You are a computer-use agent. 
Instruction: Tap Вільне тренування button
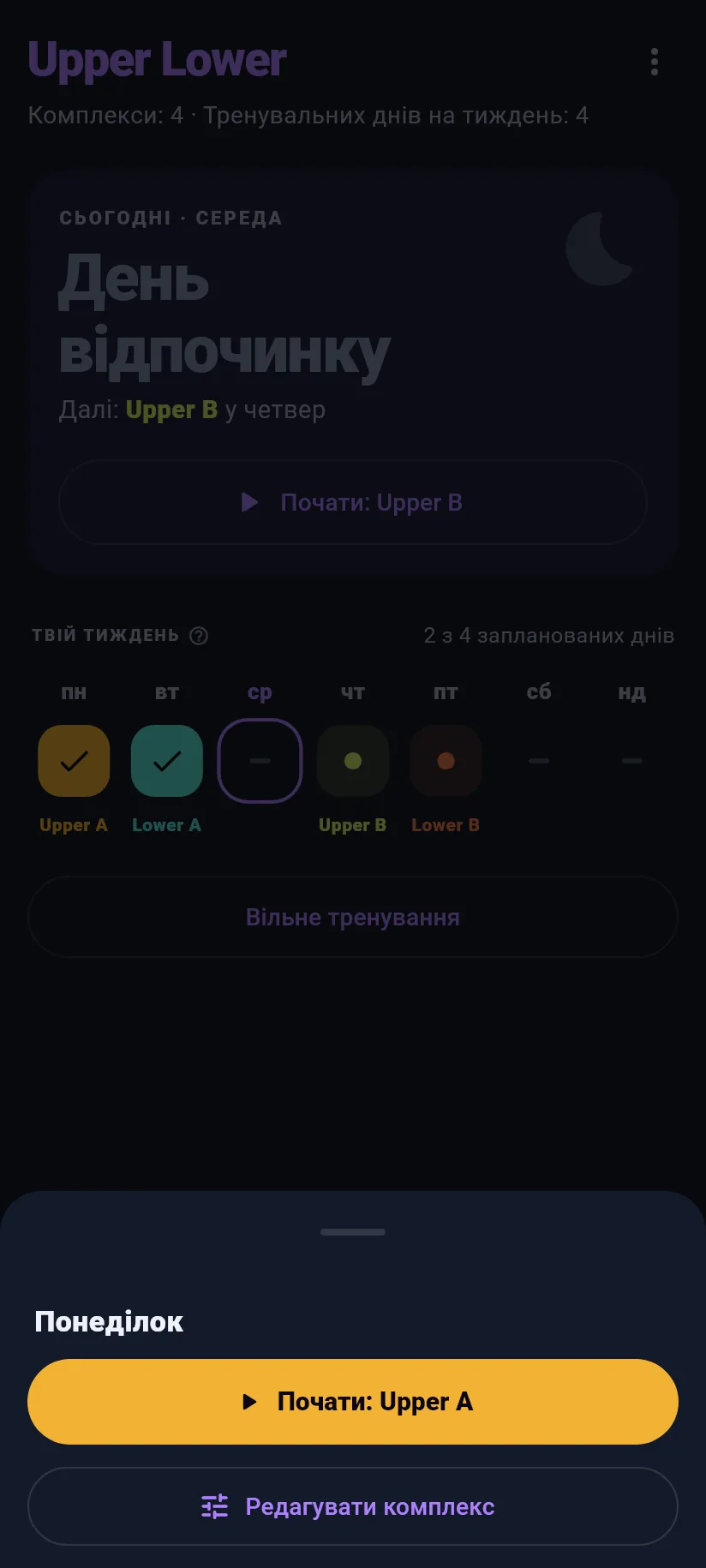tap(353, 917)
